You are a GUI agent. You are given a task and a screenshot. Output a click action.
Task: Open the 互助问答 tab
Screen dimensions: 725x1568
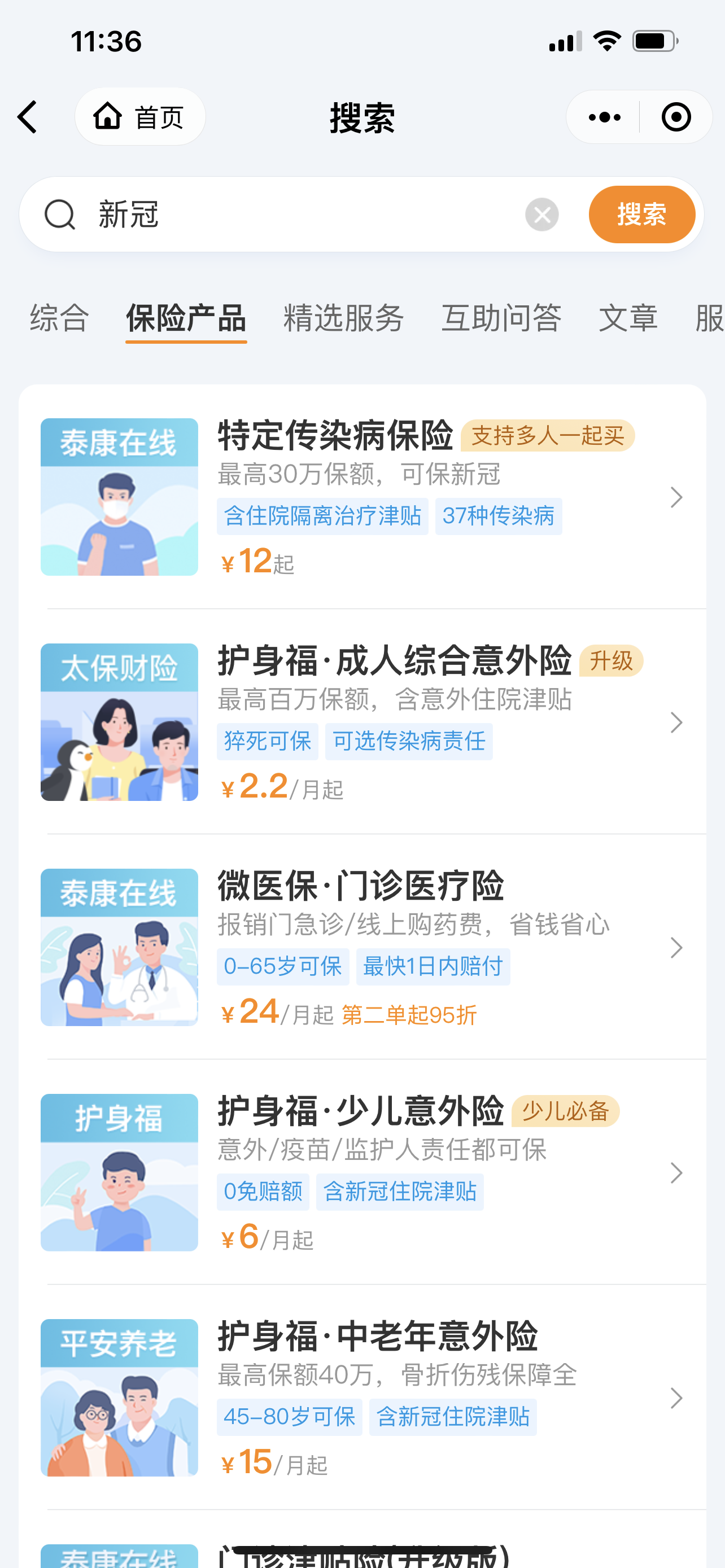[x=501, y=318]
